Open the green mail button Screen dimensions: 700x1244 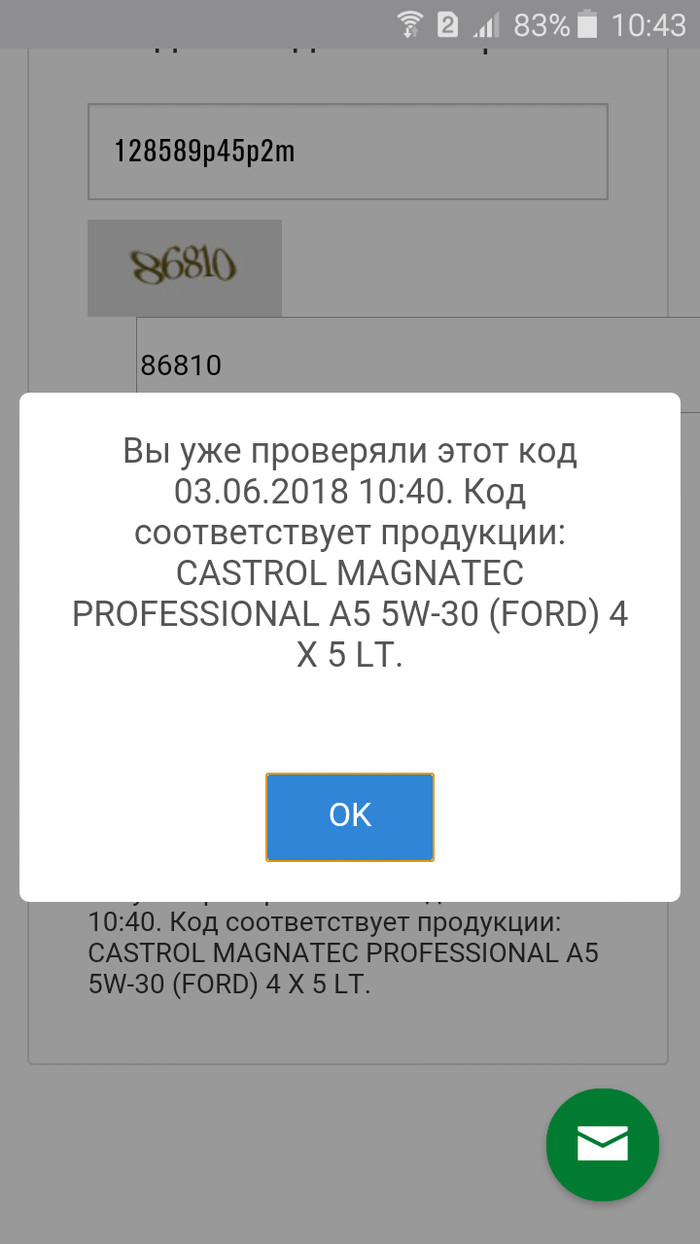[x=602, y=1144]
